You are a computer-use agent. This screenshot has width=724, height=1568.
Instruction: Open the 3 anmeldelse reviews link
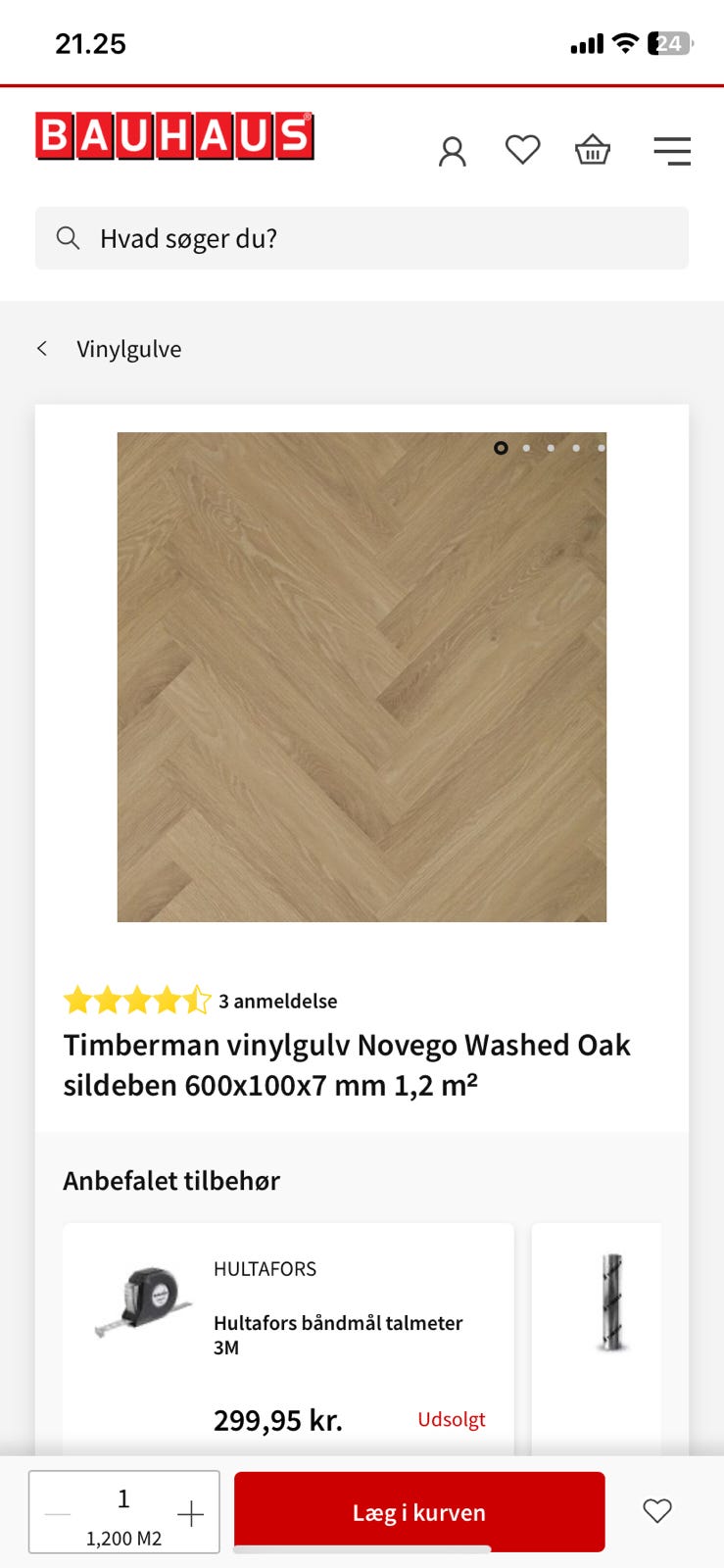(277, 1001)
